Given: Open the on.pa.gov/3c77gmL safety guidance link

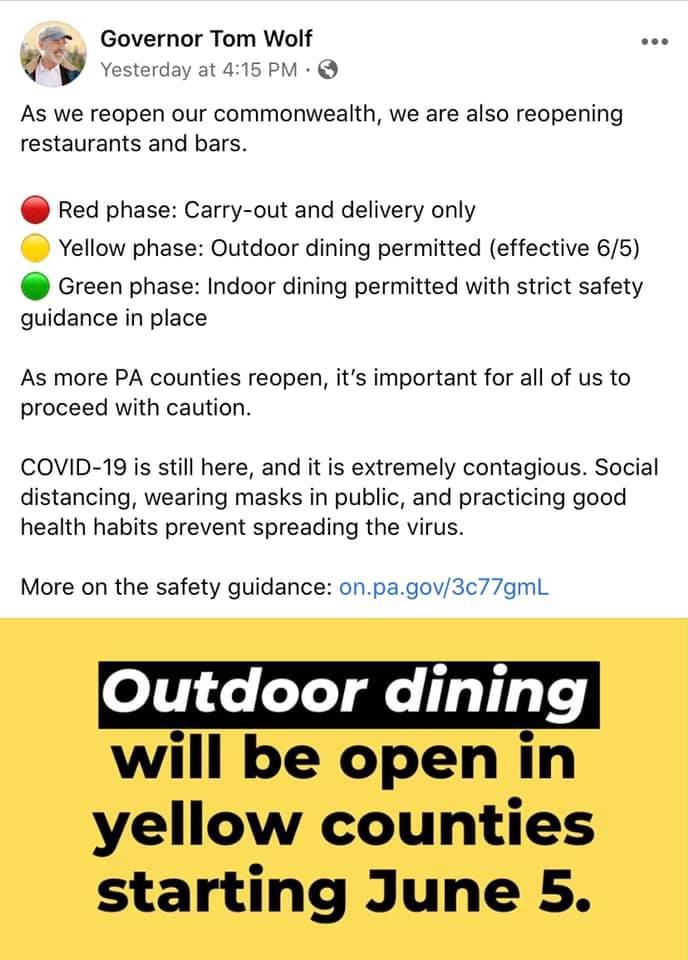Looking at the screenshot, I should (x=444, y=587).
